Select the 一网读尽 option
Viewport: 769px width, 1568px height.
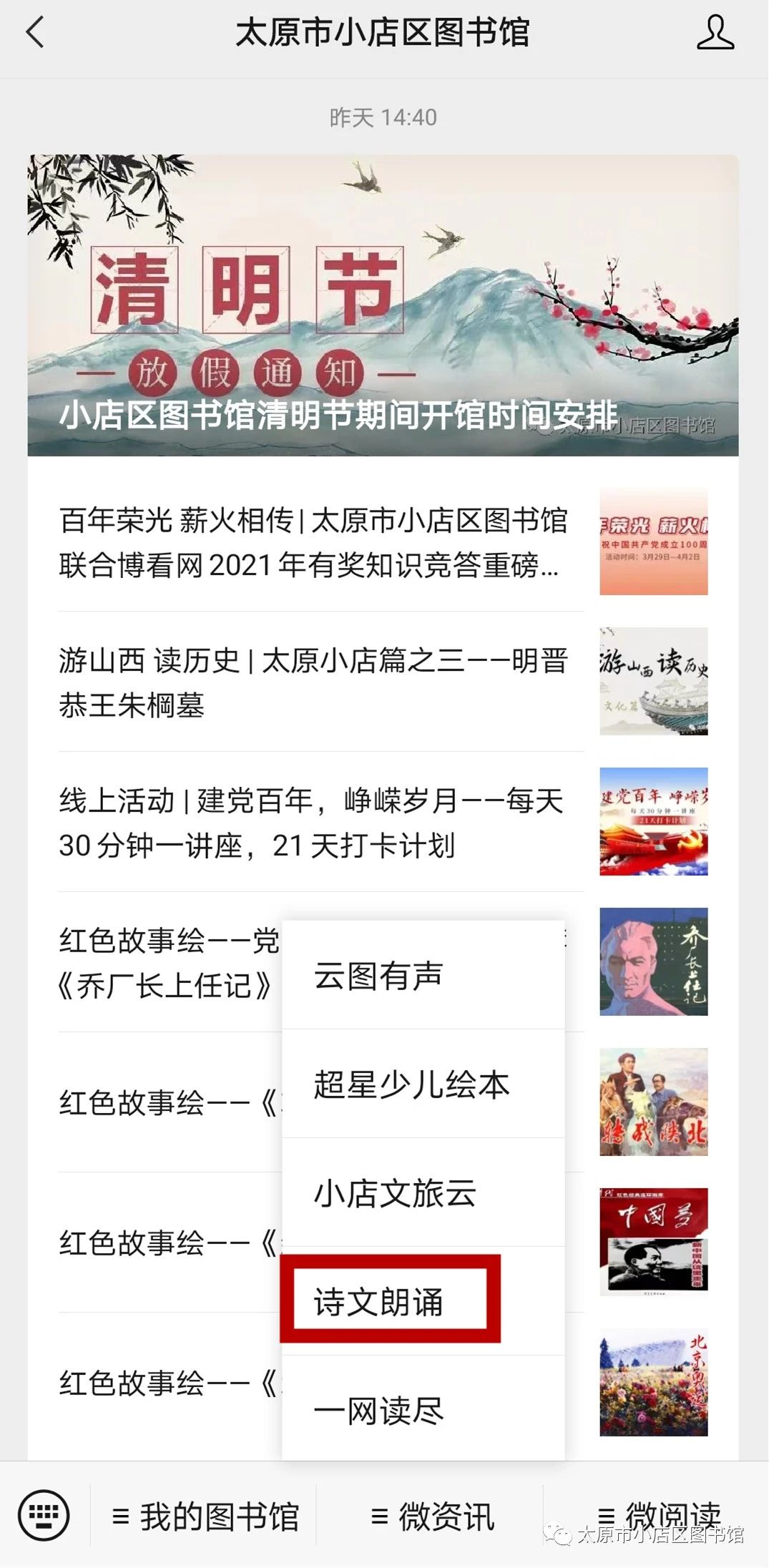point(423,1411)
